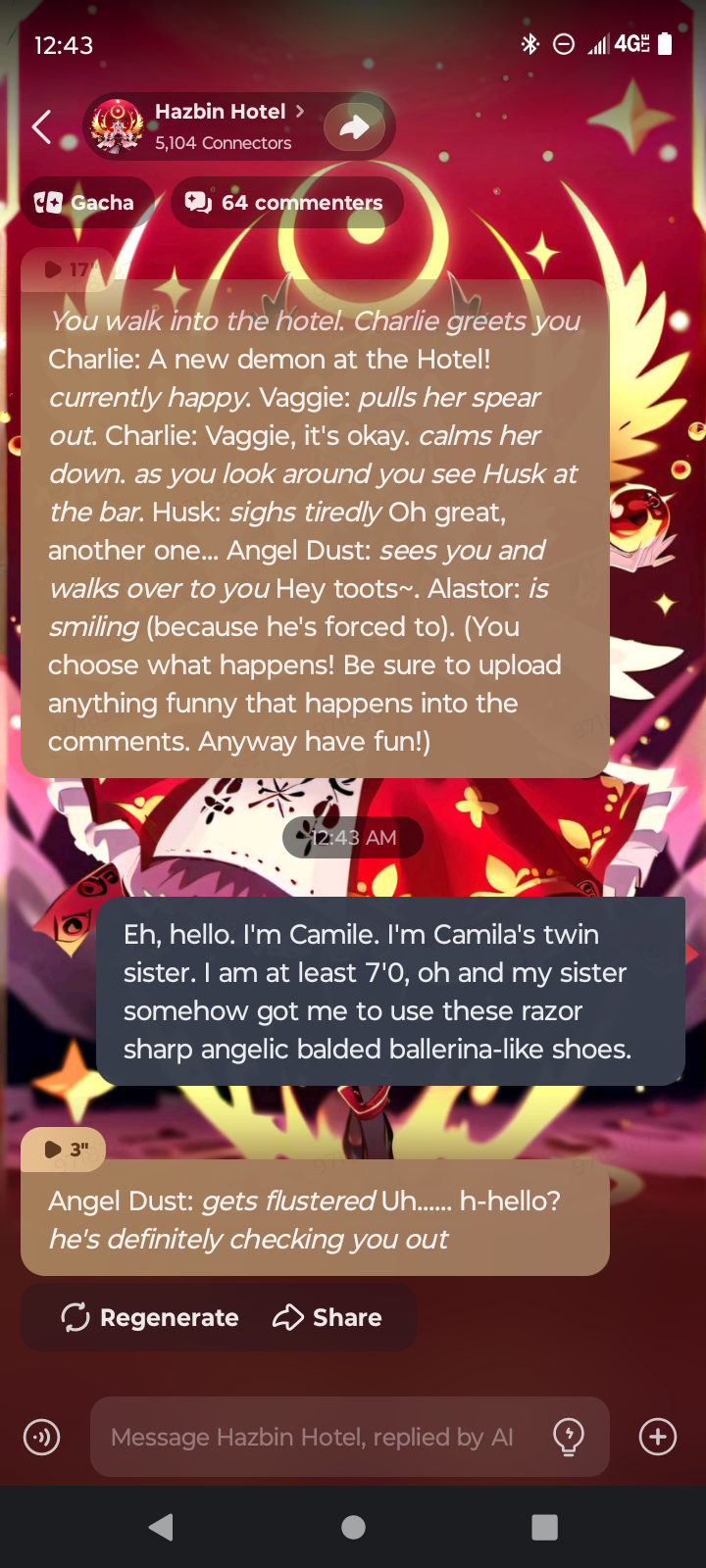View the 64 commenters
706x1568 pixels.
286,203
